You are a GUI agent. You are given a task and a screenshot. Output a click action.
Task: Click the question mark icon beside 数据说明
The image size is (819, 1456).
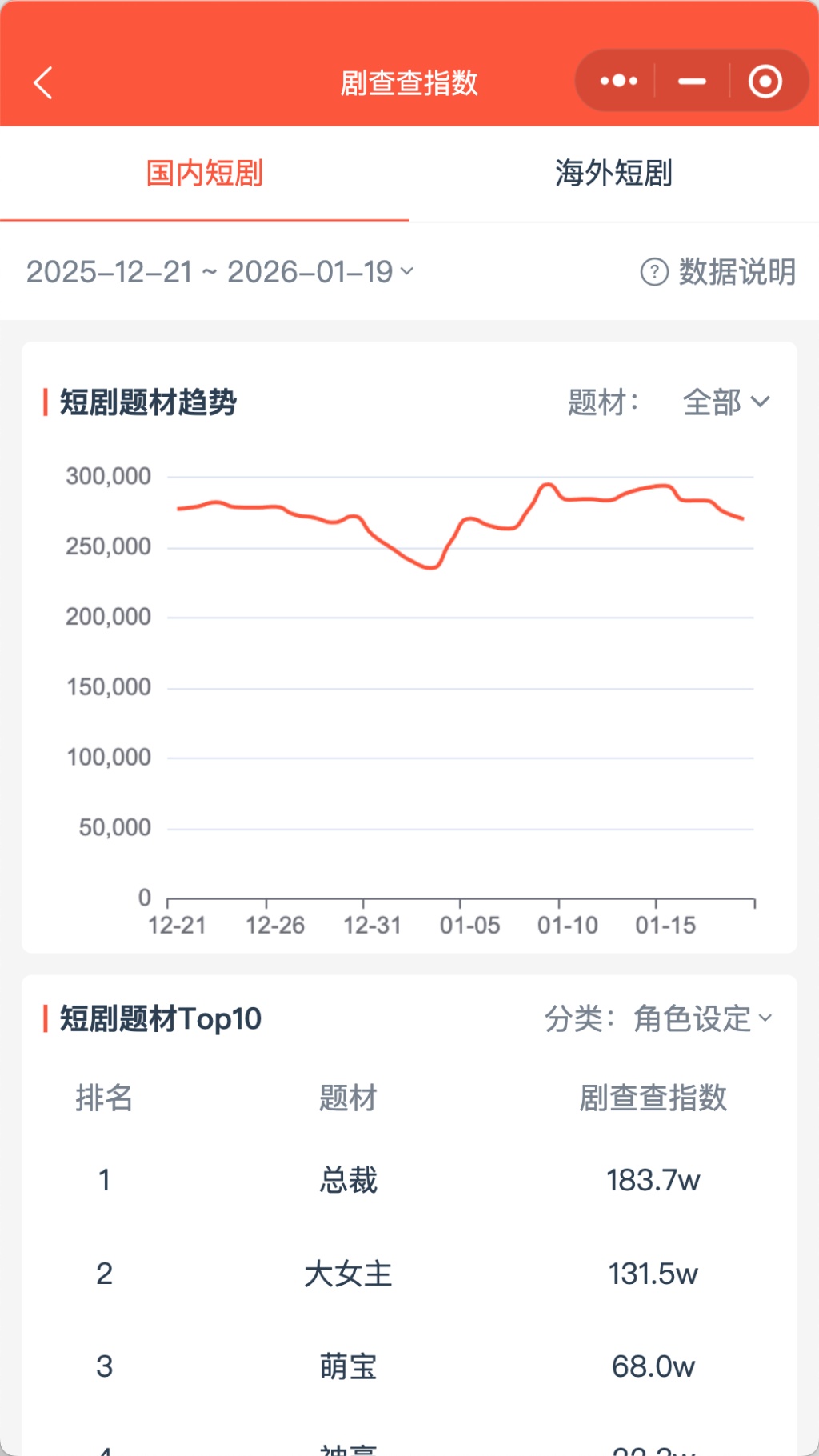coord(653,272)
